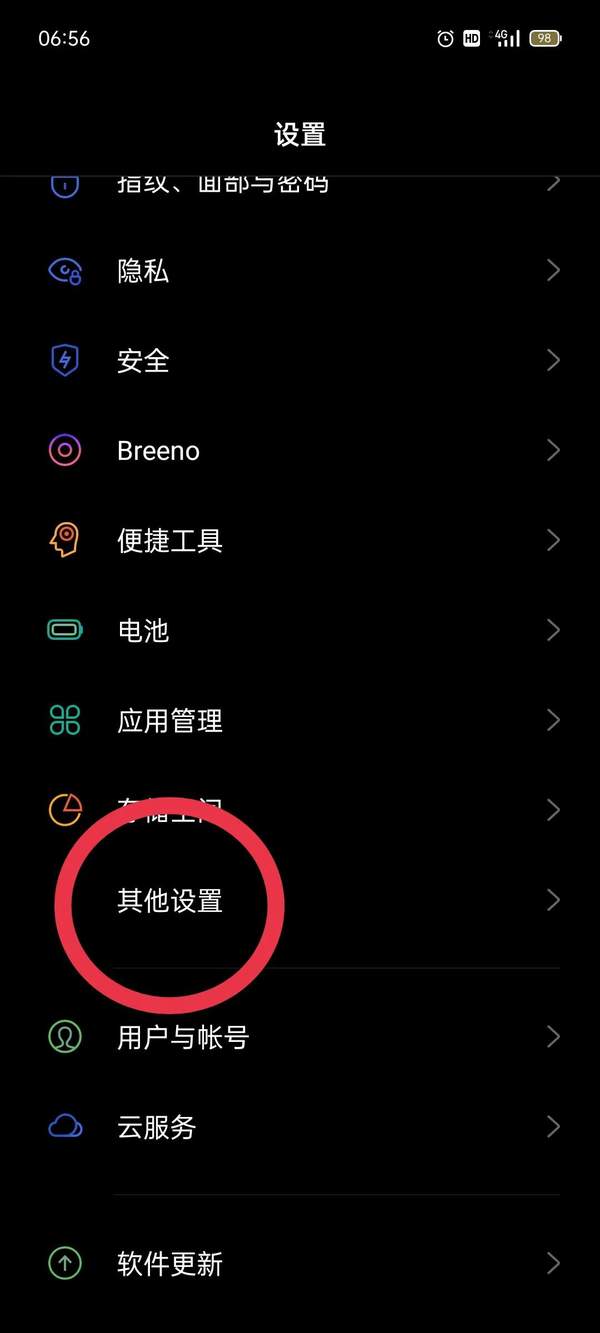600x1333 pixels.
Task: Open 其他设置 additional settings
Action: click(x=170, y=901)
